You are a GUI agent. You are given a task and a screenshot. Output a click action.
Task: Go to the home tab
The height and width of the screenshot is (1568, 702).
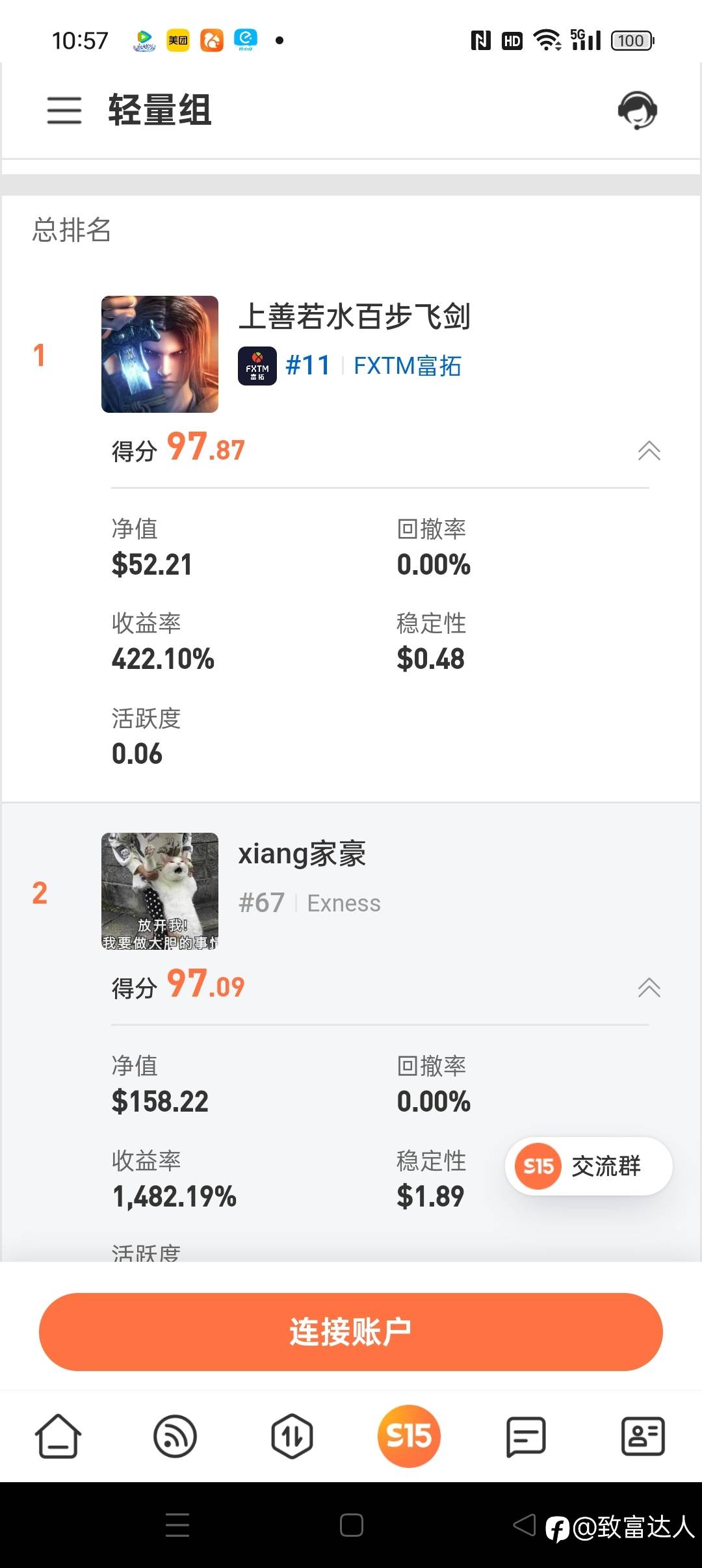(x=58, y=1436)
